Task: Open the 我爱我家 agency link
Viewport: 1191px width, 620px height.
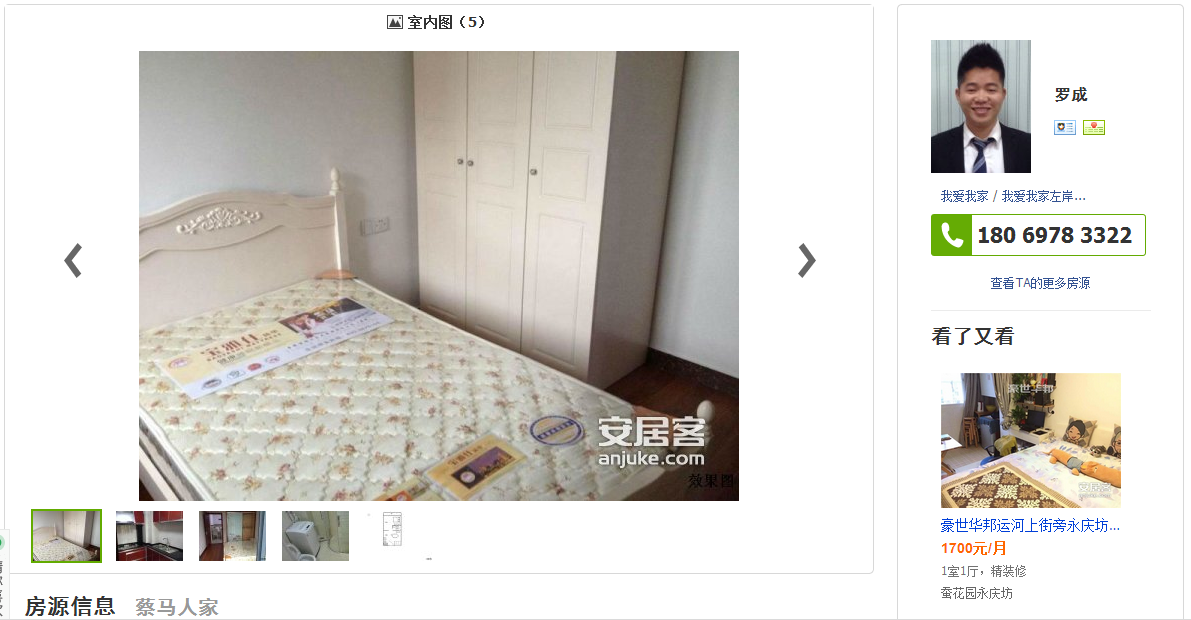Action: [964, 196]
